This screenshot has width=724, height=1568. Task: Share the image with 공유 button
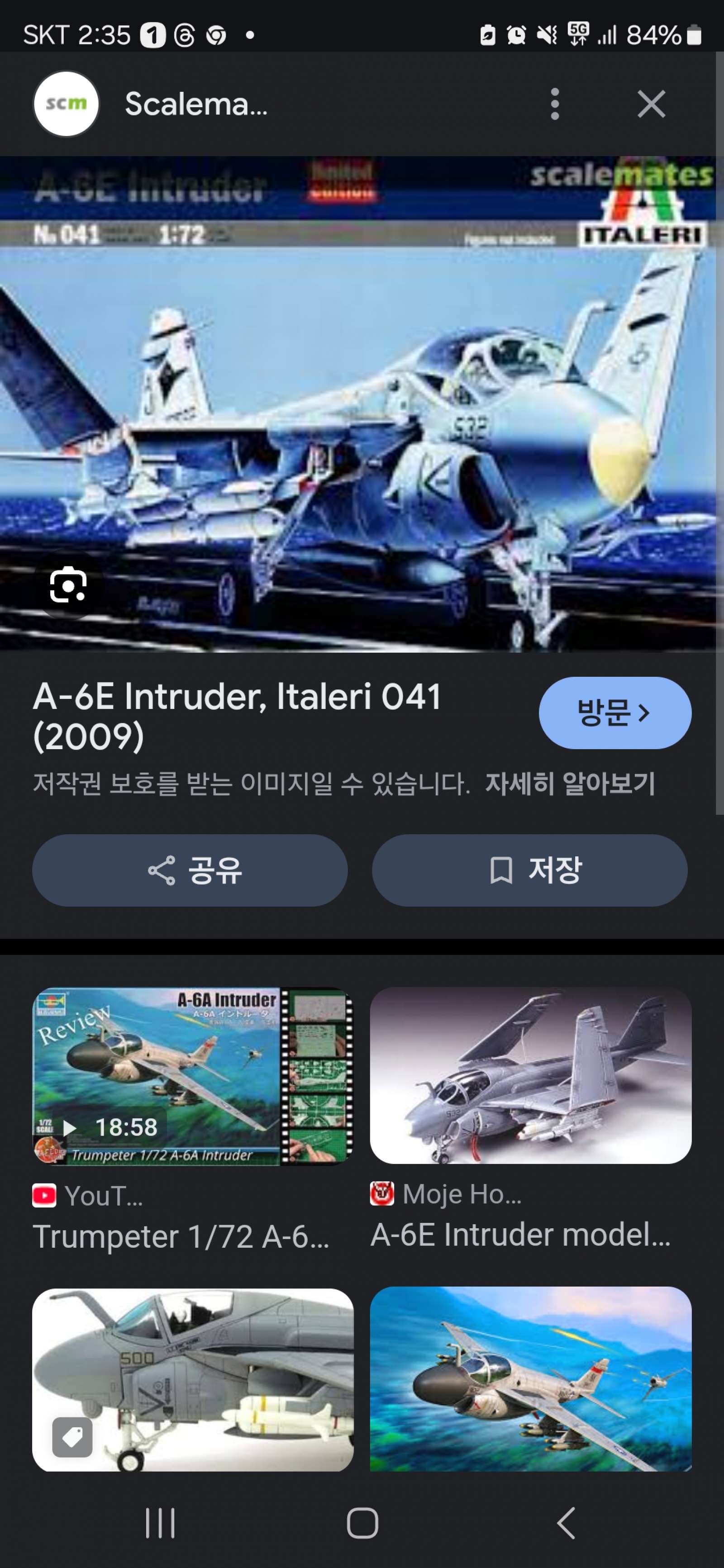click(190, 870)
